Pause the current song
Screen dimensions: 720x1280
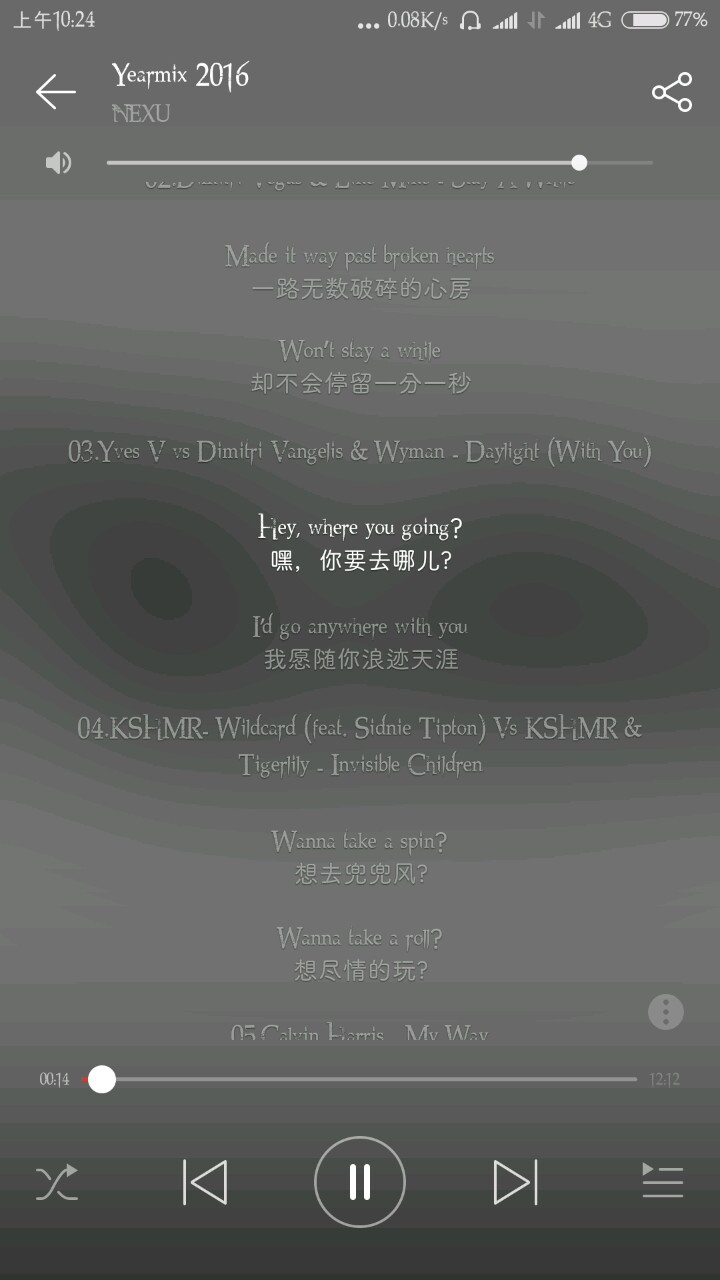click(360, 1182)
